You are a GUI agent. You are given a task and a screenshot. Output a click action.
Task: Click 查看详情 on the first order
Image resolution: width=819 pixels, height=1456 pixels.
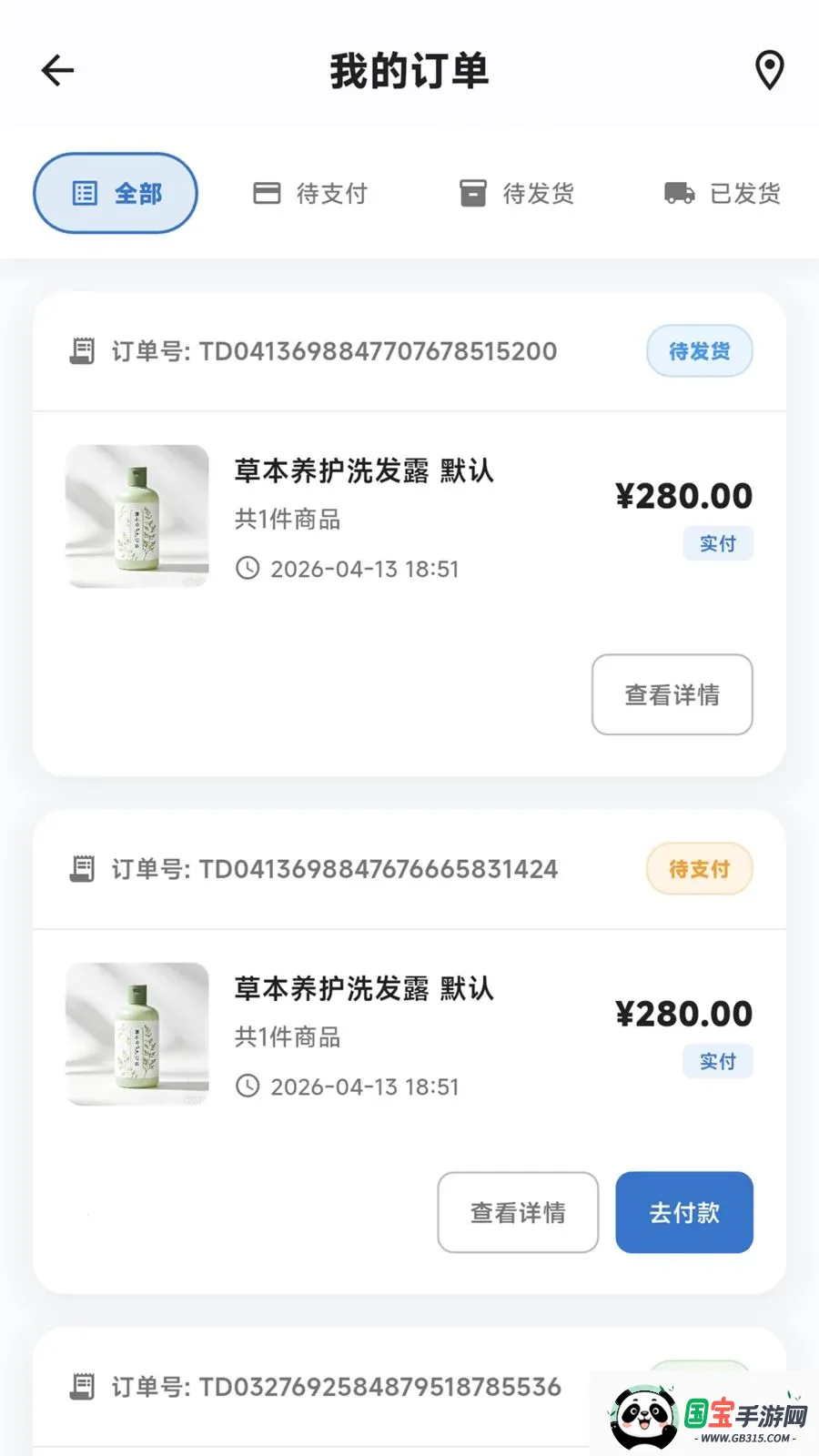coord(672,695)
